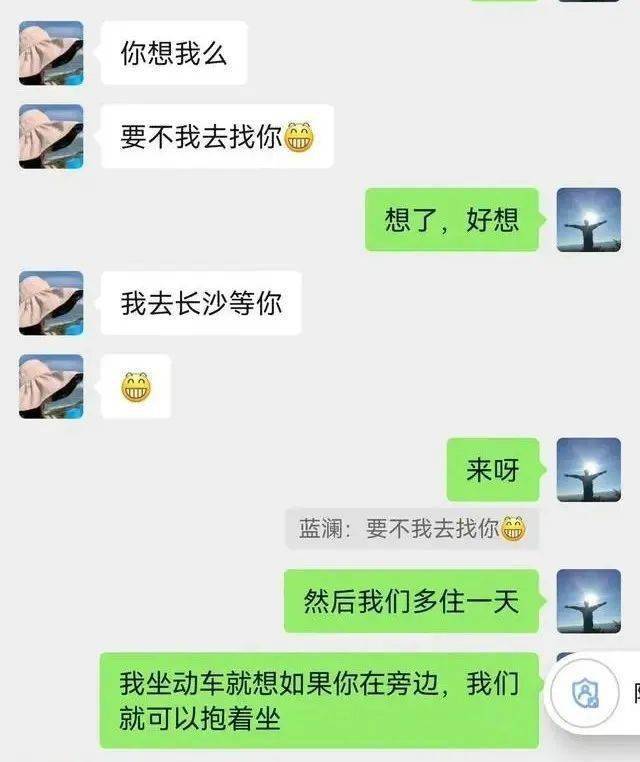The height and width of the screenshot is (762, 640).
Task: Open the floating shield widget
Action: pyautogui.click(x=585, y=692)
